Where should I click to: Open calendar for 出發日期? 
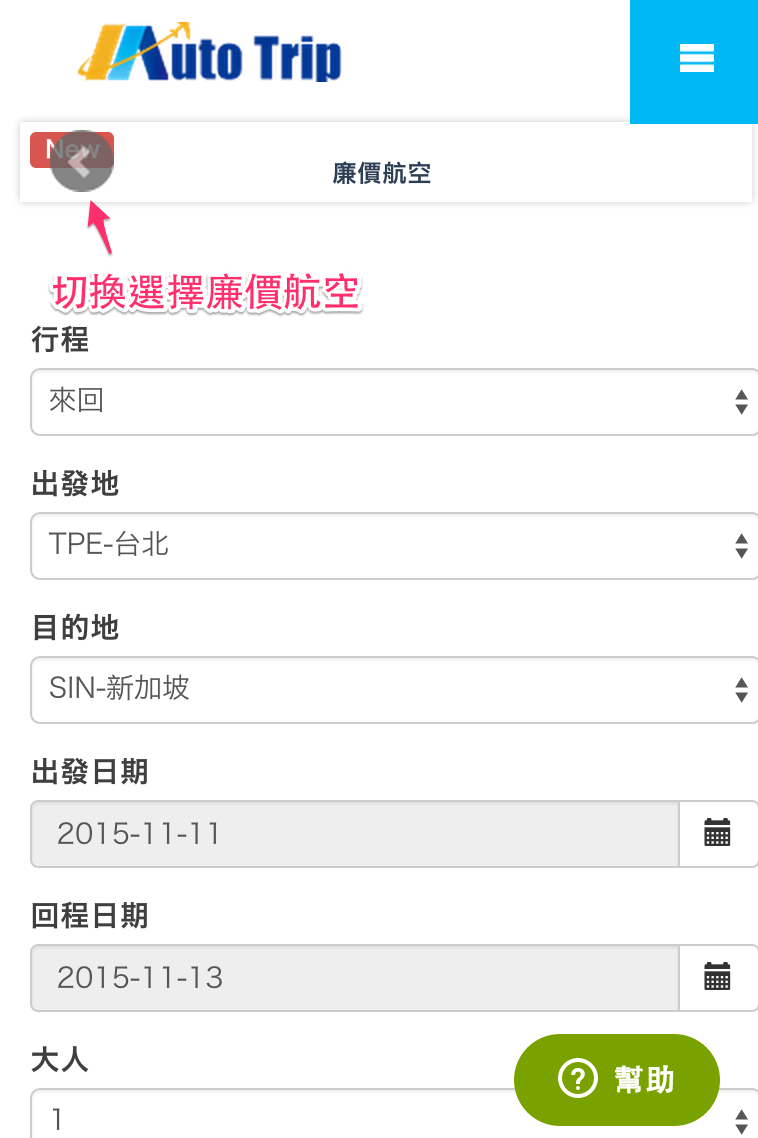tap(717, 833)
